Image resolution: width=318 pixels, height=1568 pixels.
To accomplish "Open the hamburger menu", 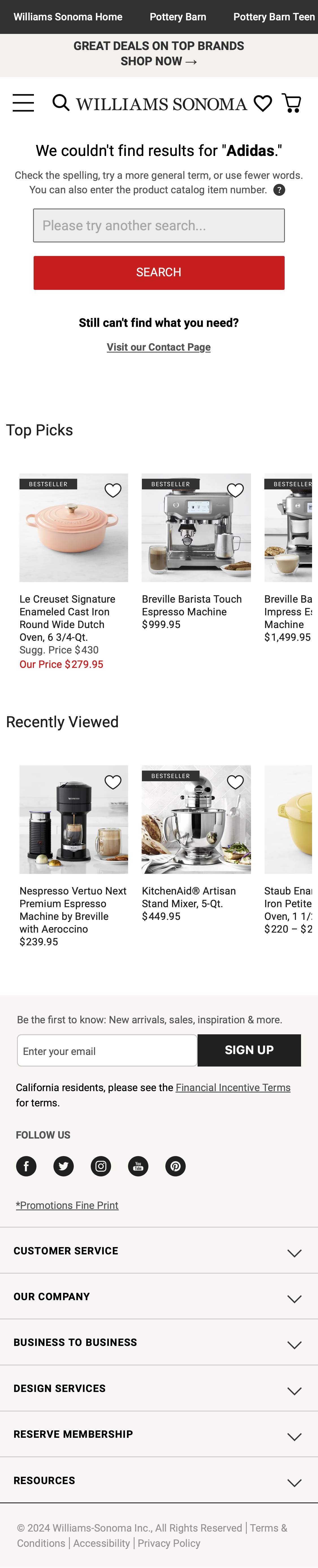I will [x=23, y=103].
